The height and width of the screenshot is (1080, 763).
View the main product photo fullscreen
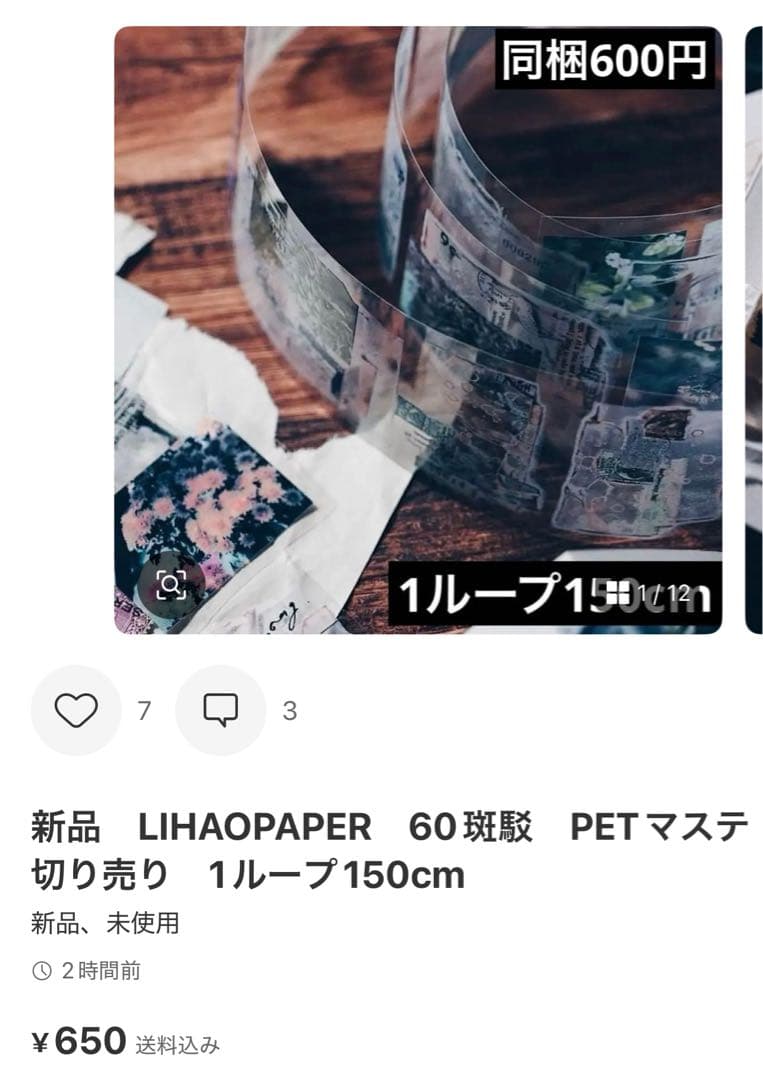pyautogui.click(x=418, y=330)
